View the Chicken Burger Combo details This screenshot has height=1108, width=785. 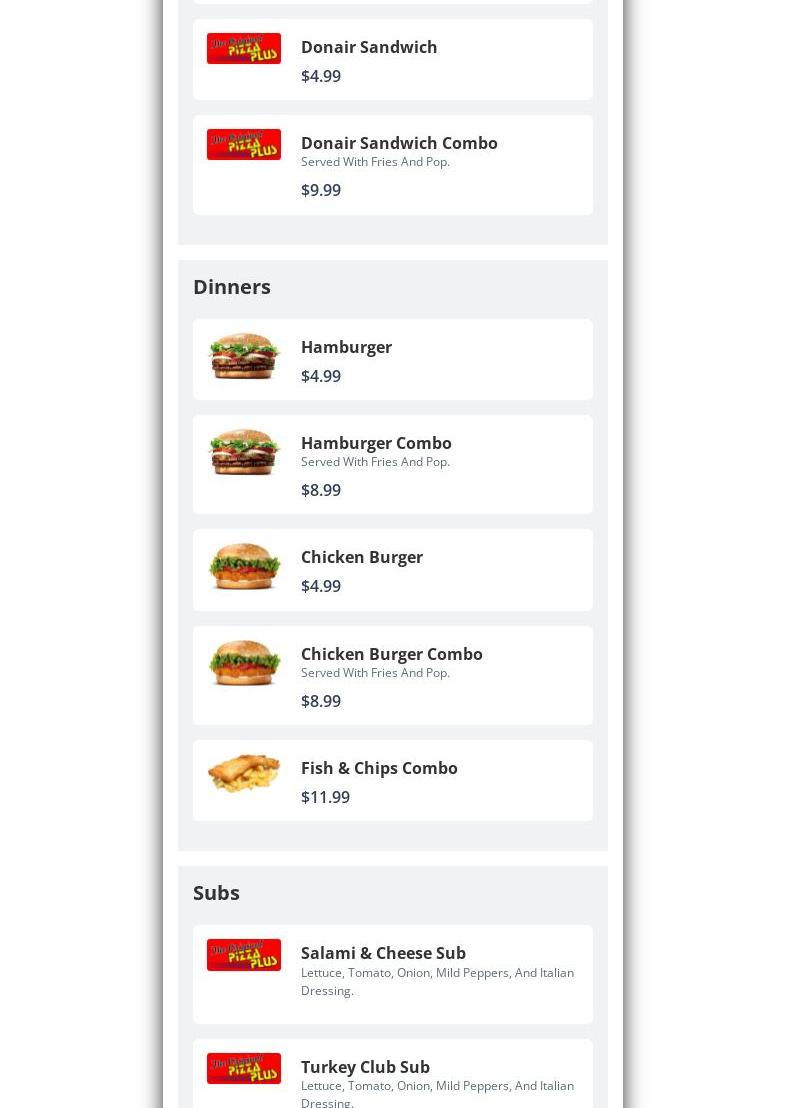coord(392,676)
